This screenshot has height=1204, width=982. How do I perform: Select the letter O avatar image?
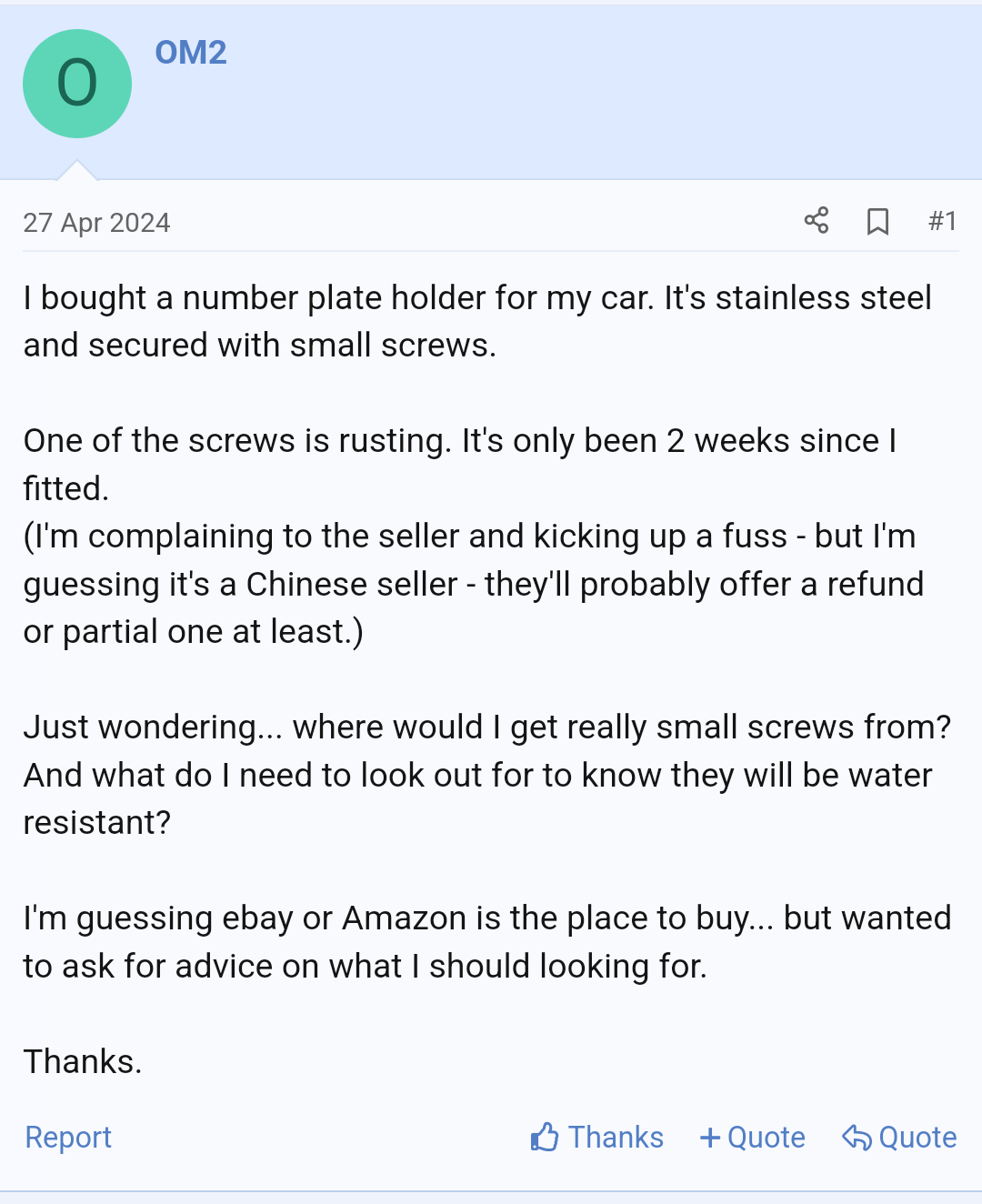77,82
